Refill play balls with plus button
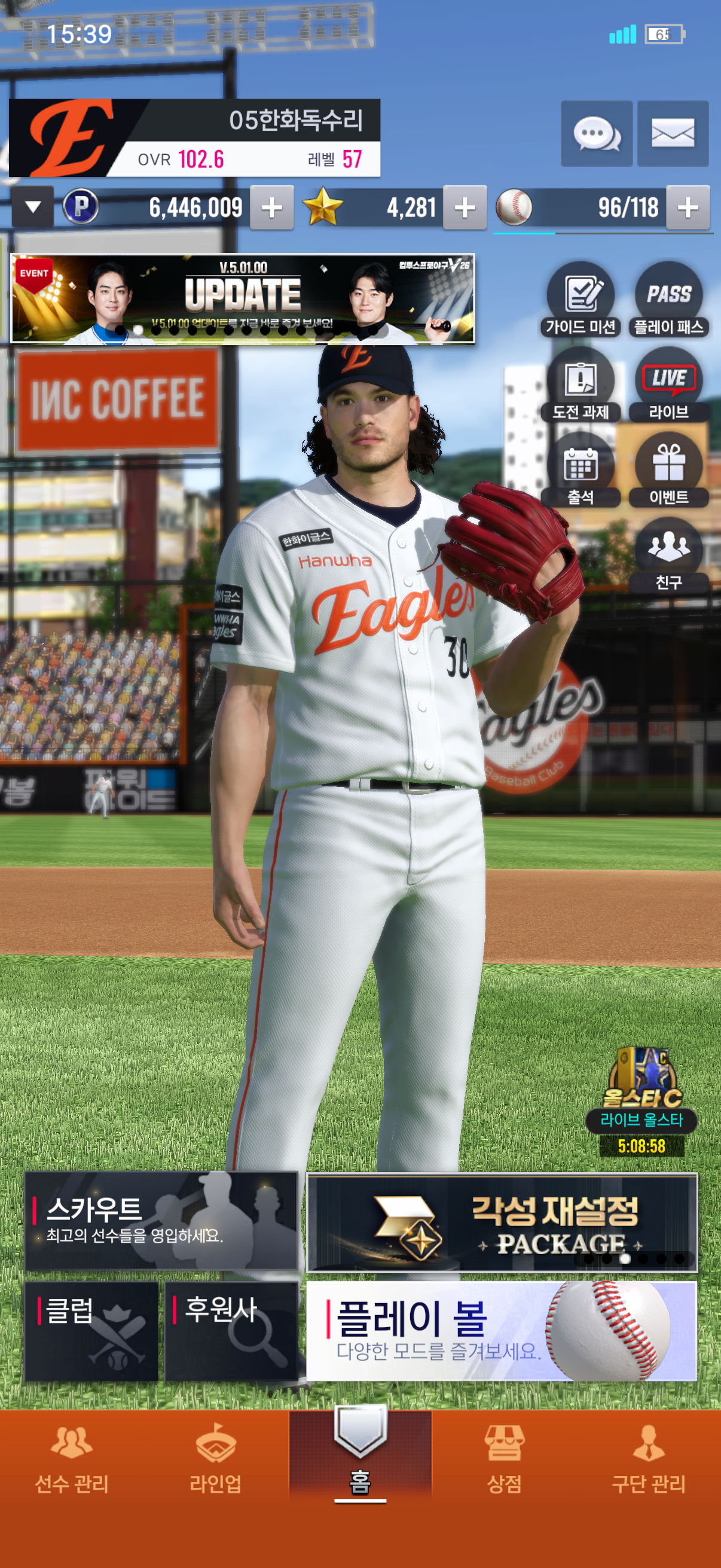721x1568 pixels. [x=688, y=208]
